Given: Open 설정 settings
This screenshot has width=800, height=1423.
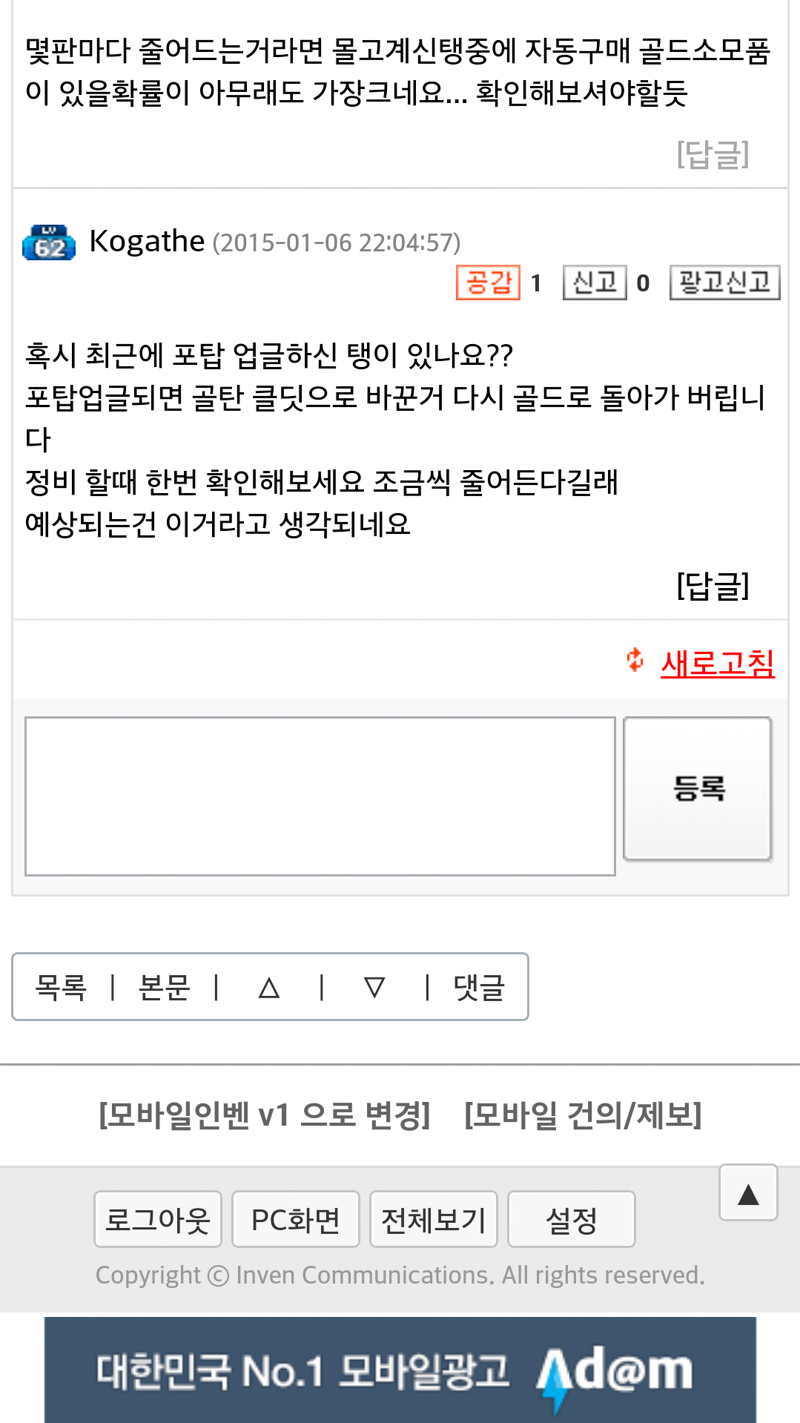Looking at the screenshot, I should 572,1219.
